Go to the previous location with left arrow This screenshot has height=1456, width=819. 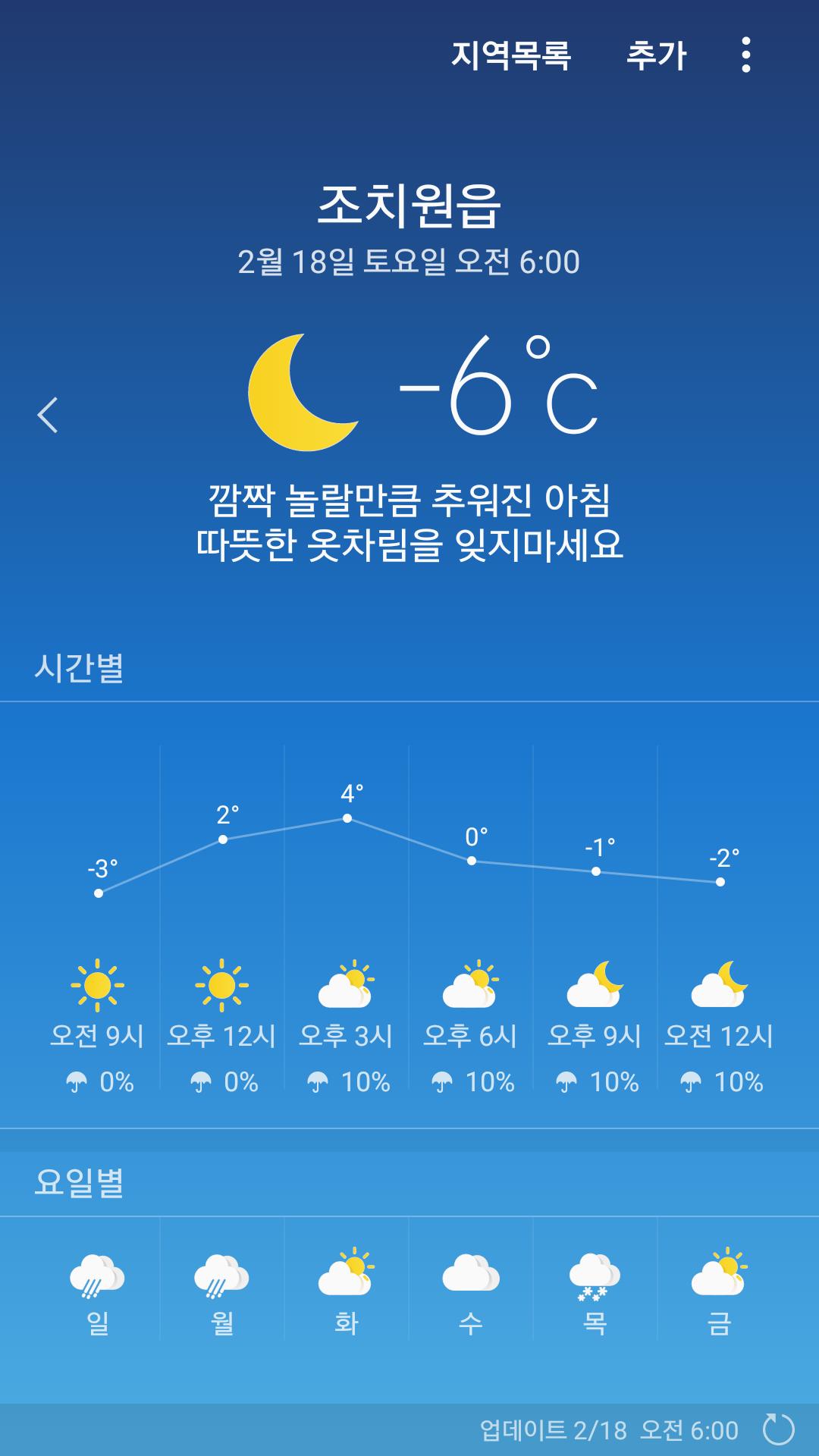[48, 415]
